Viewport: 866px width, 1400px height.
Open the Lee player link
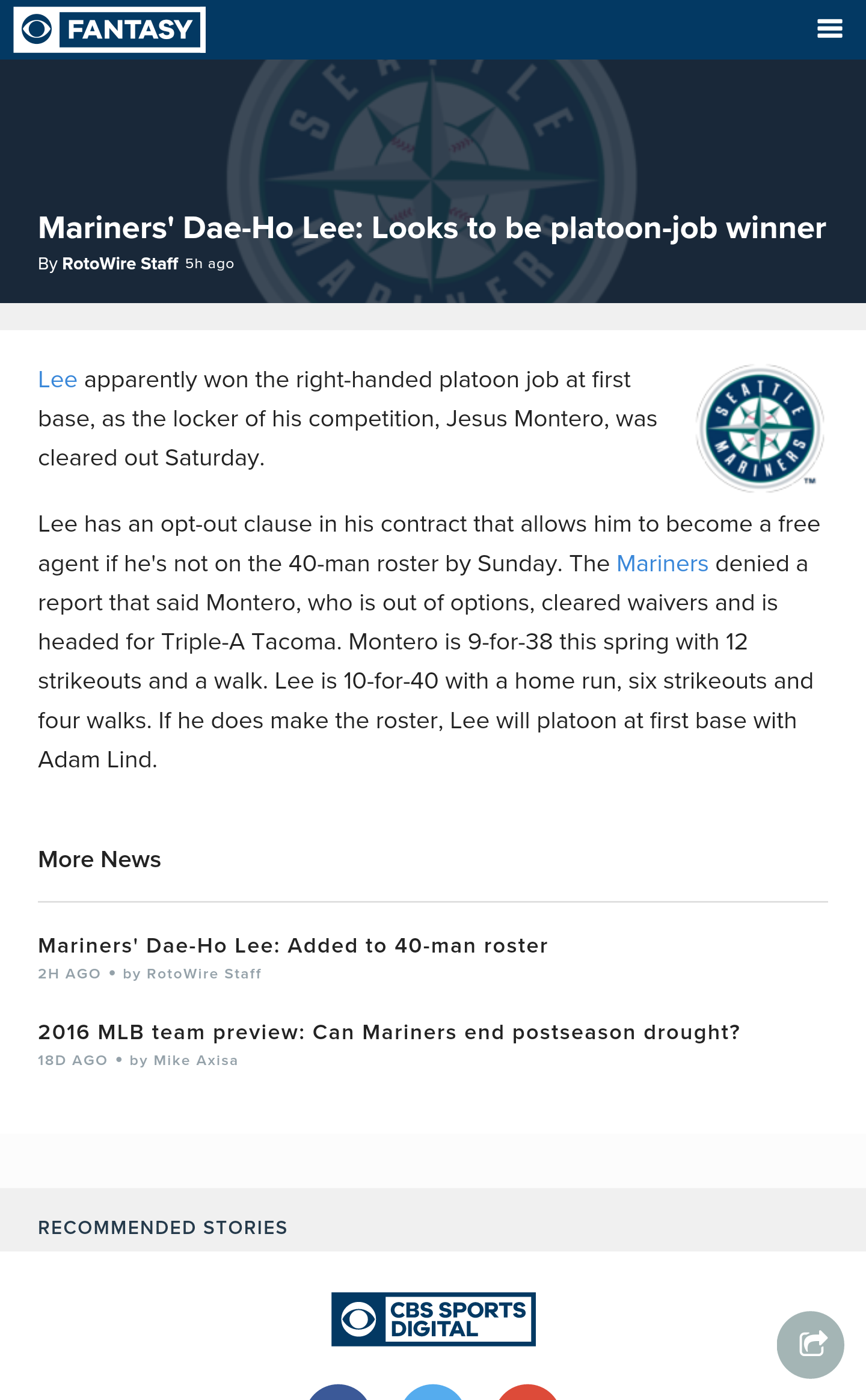pyautogui.click(x=58, y=380)
